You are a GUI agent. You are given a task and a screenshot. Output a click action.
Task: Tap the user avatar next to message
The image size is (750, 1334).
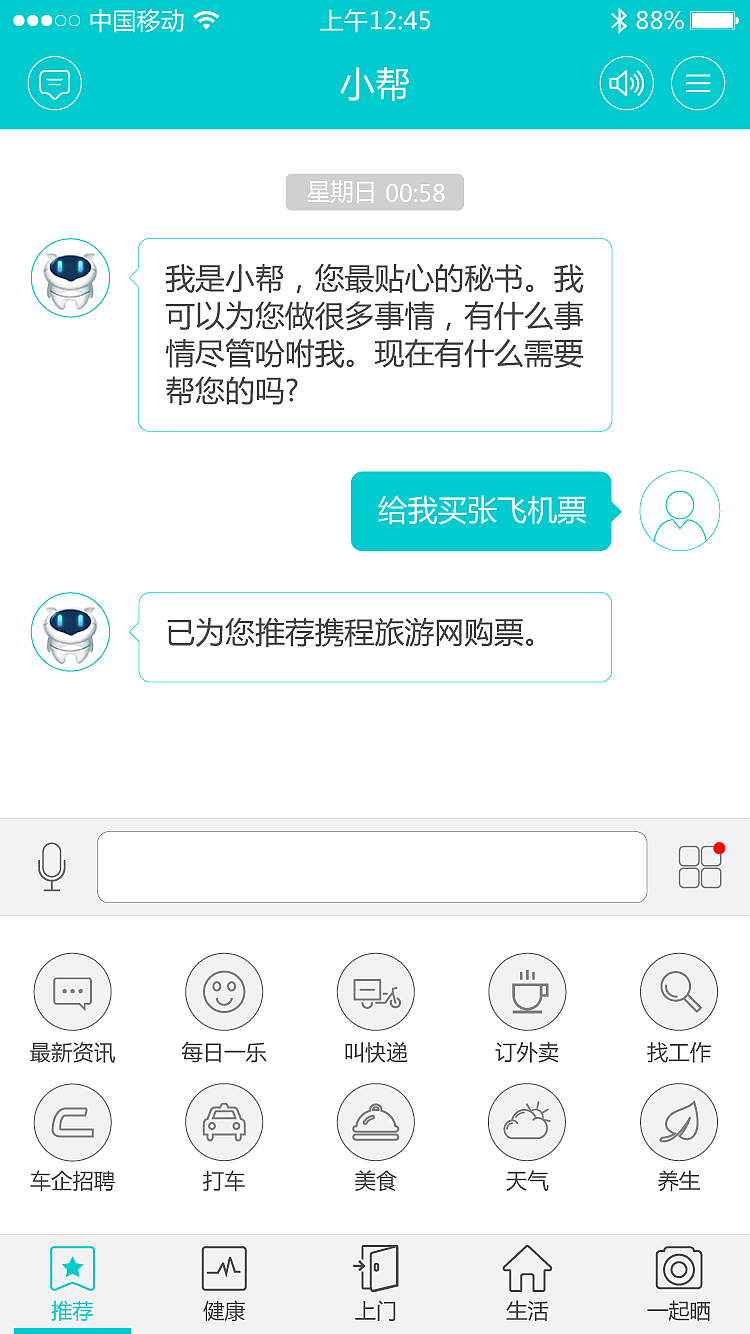point(678,510)
